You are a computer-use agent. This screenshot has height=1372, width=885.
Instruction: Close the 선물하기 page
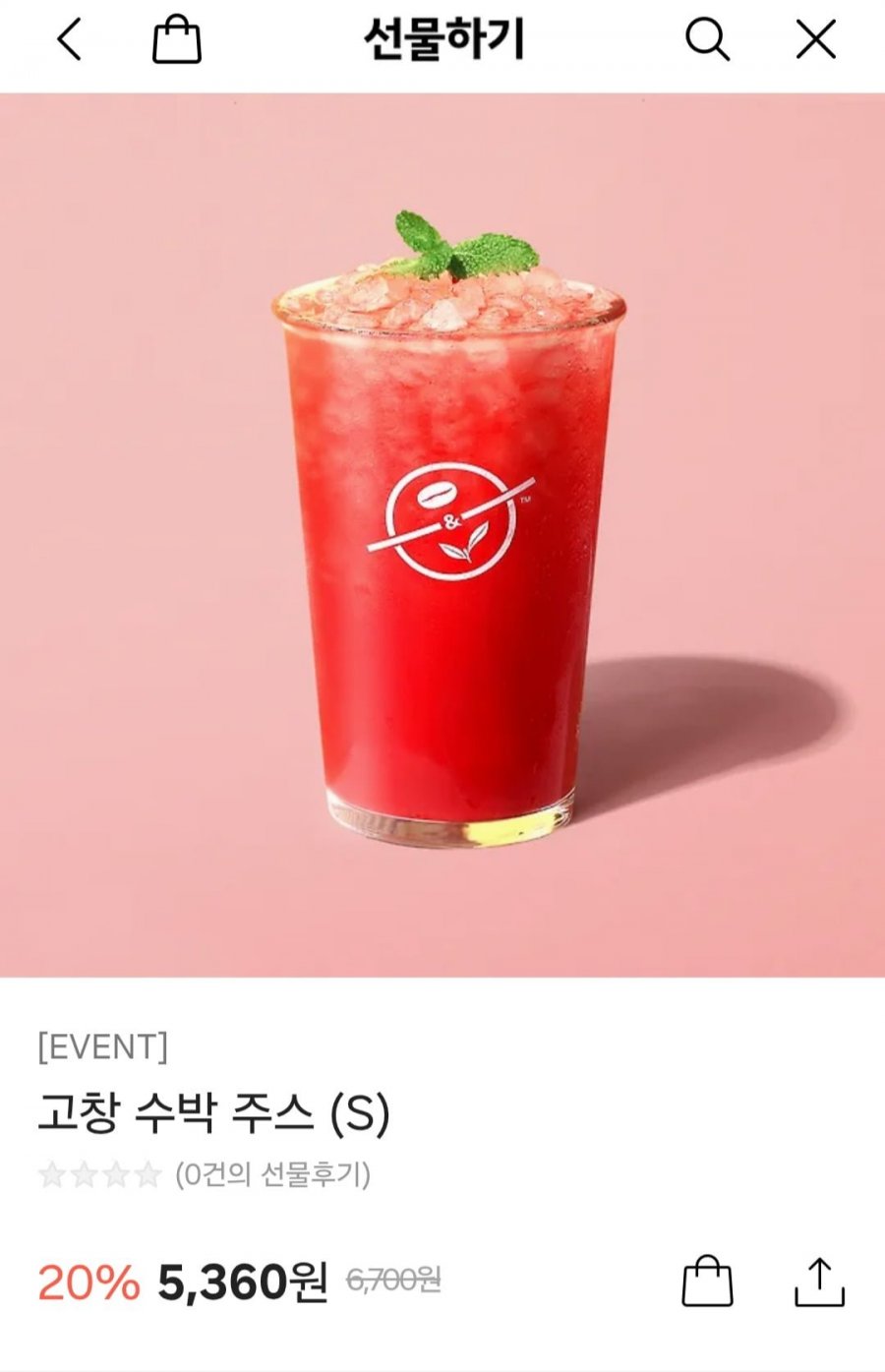815,41
